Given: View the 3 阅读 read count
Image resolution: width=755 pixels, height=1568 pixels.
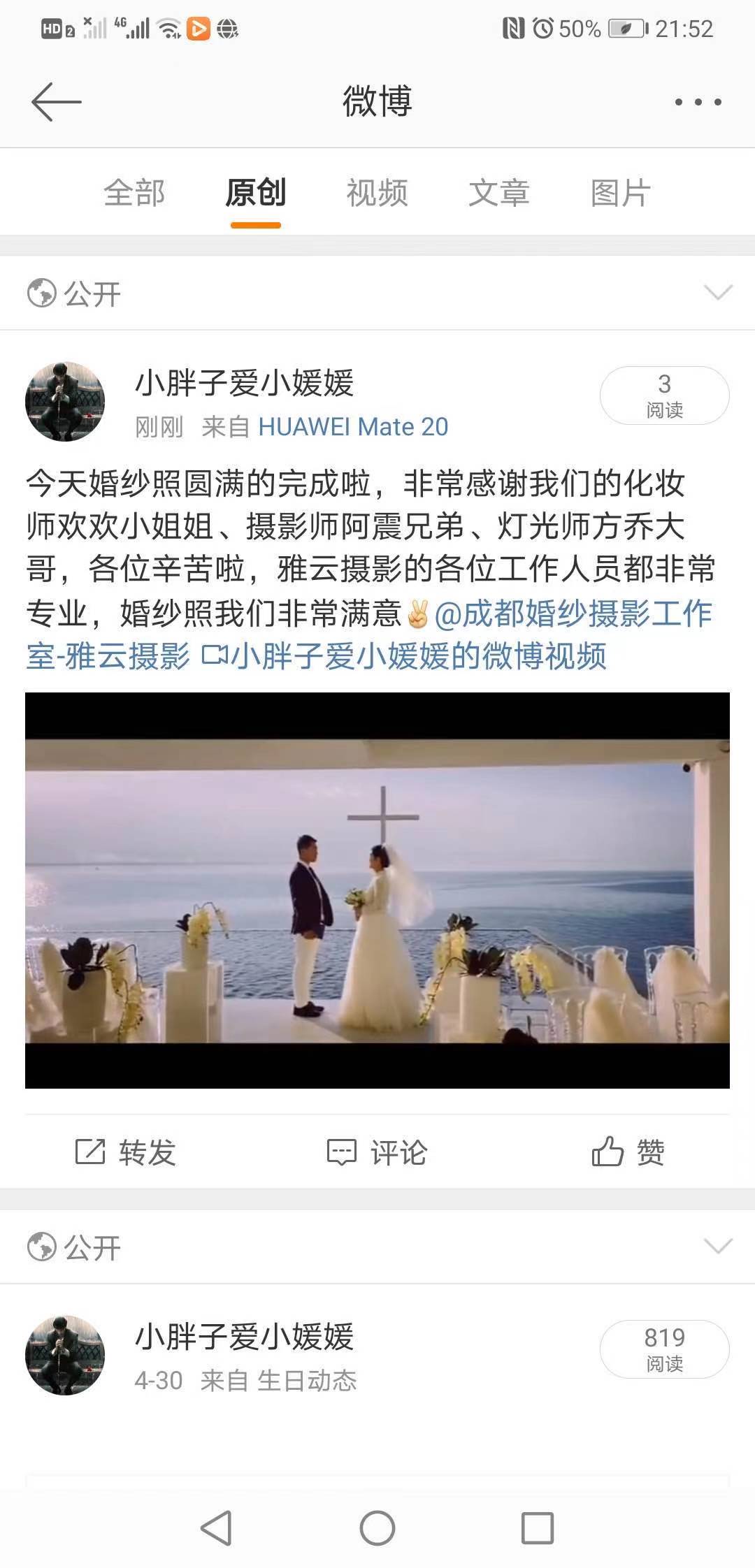Looking at the screenshot, I should [x=664, y=395].
